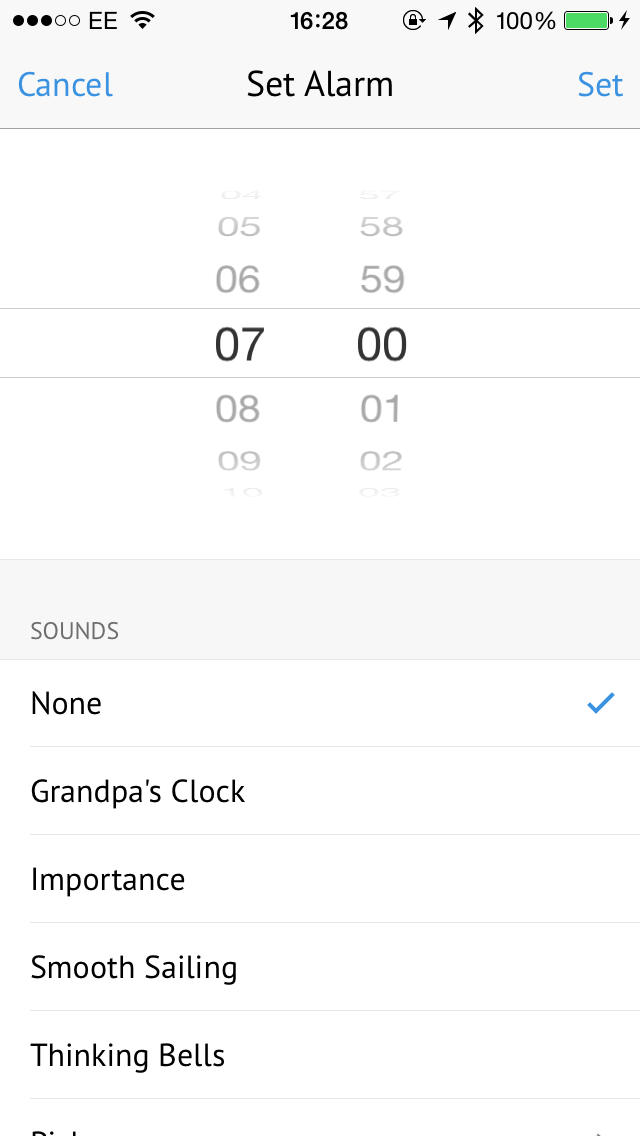This screenshot has height=1136, width=640.
Task: Choose the Thinking Bells sound
Action: click(x=320, y=1056)
